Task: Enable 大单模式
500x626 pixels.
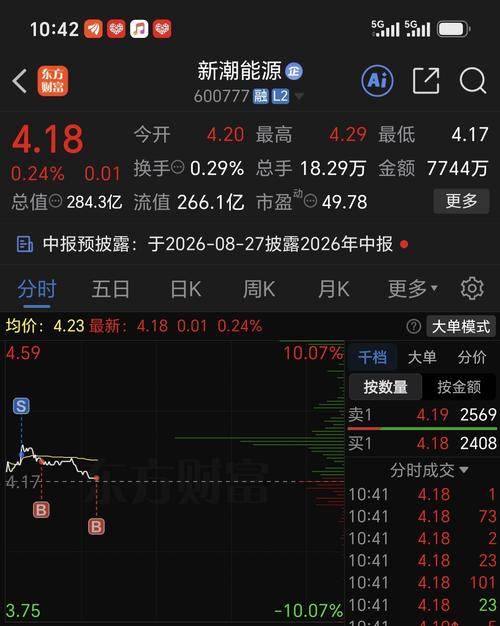Action: (461, 327)
